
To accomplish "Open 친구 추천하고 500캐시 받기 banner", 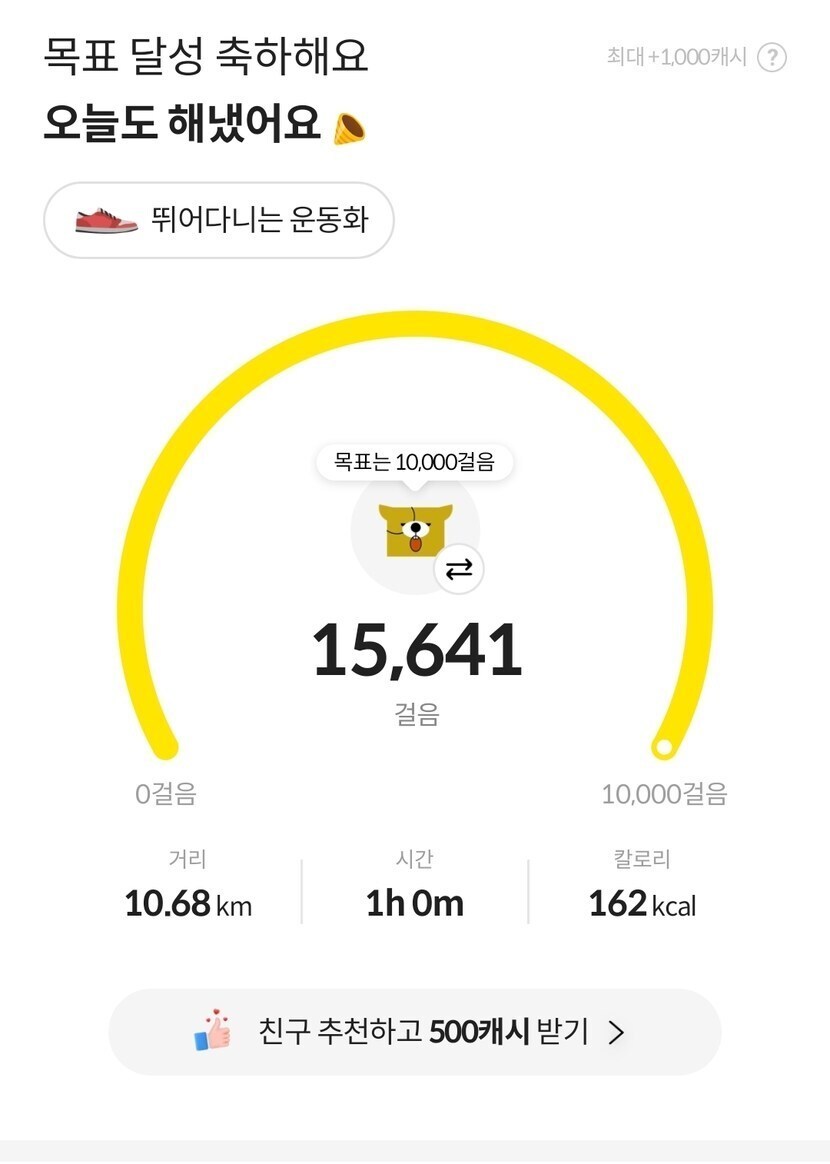I will coord(414,1032).
